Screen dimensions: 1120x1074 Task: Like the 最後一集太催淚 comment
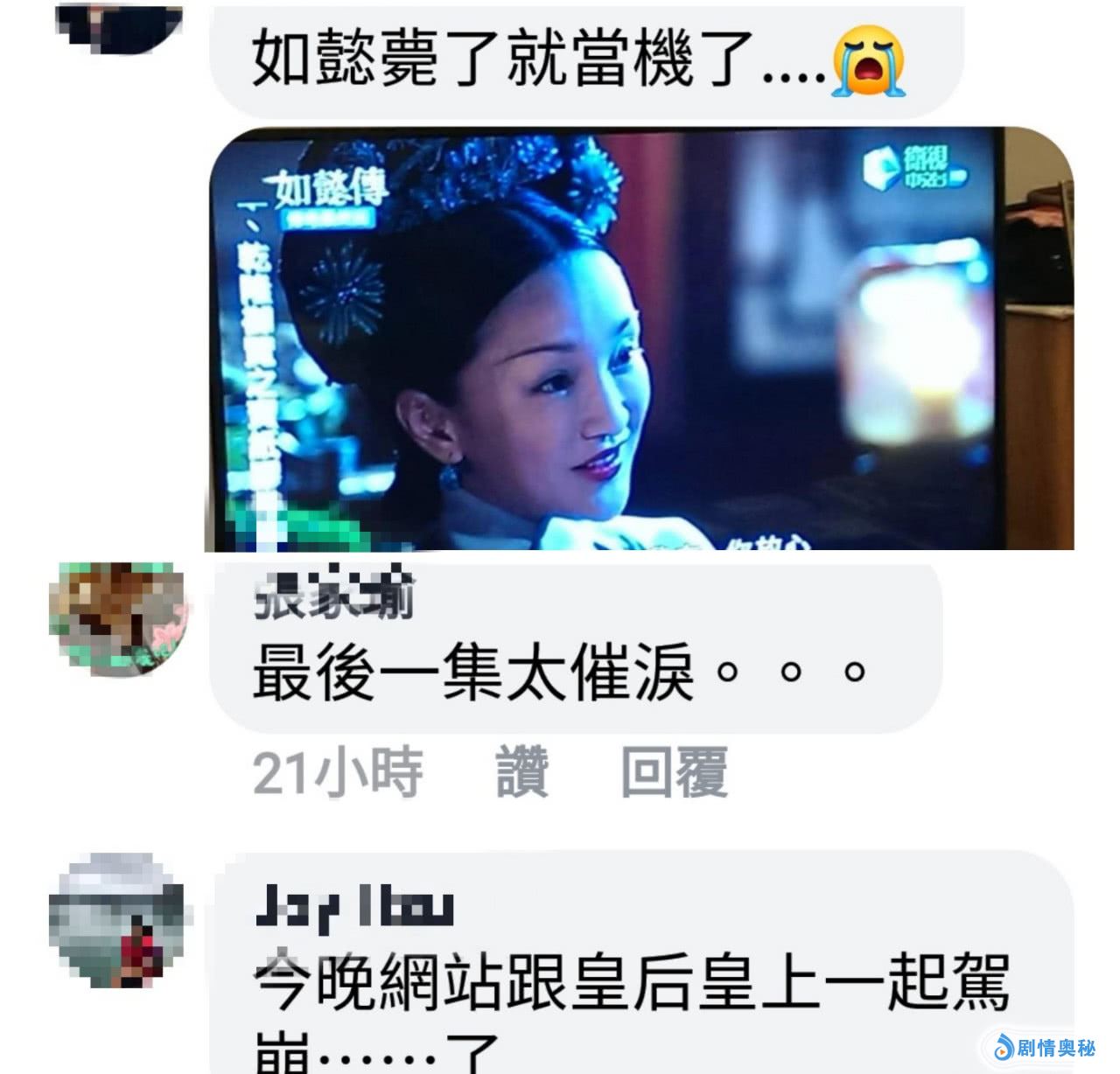point(522,772)
